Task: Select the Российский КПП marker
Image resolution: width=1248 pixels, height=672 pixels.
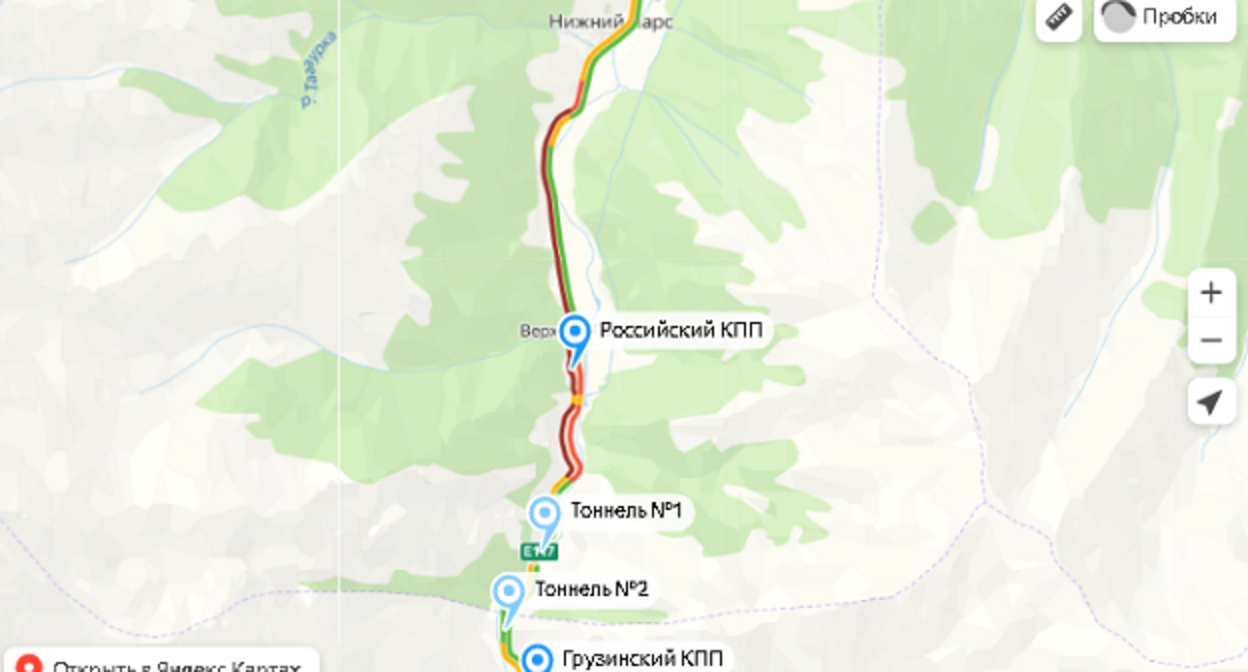Action: pyautogui.click(x=575, y=332)
